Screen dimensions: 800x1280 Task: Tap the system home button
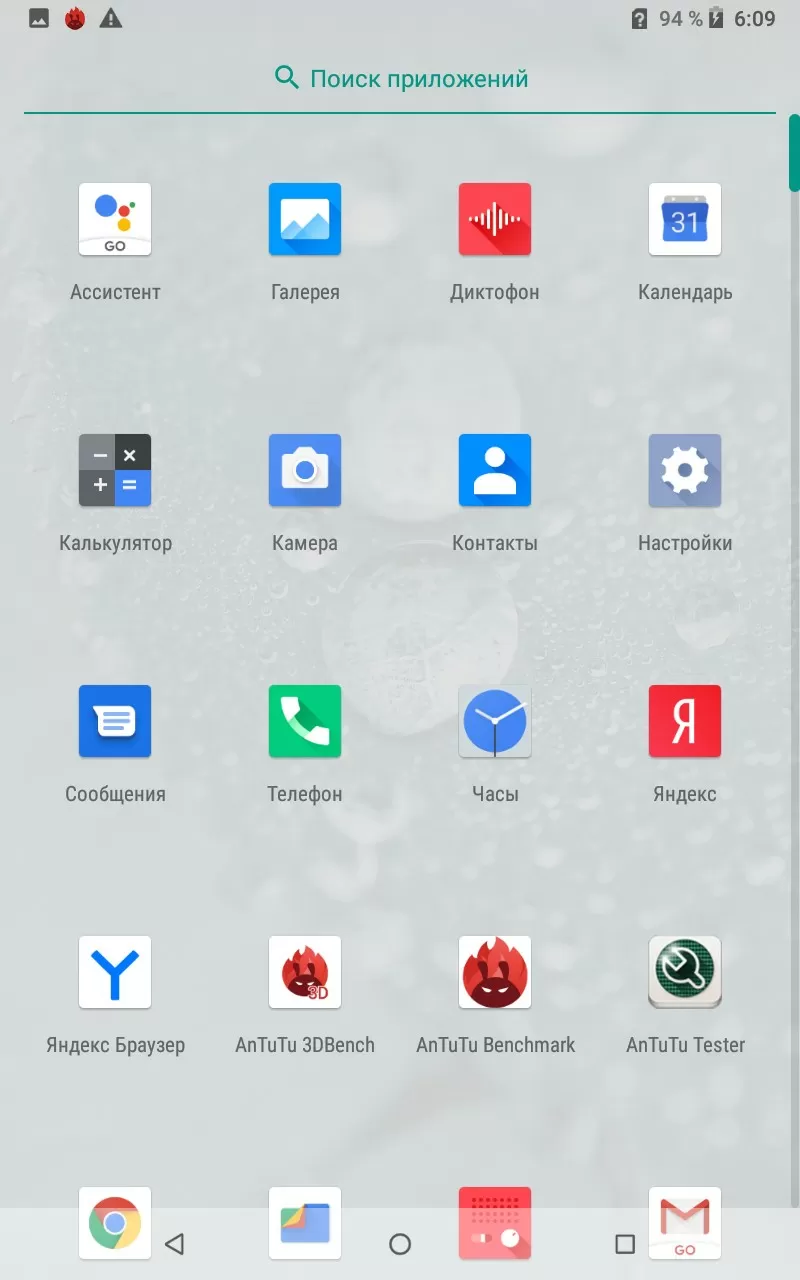pos(400,1244)
